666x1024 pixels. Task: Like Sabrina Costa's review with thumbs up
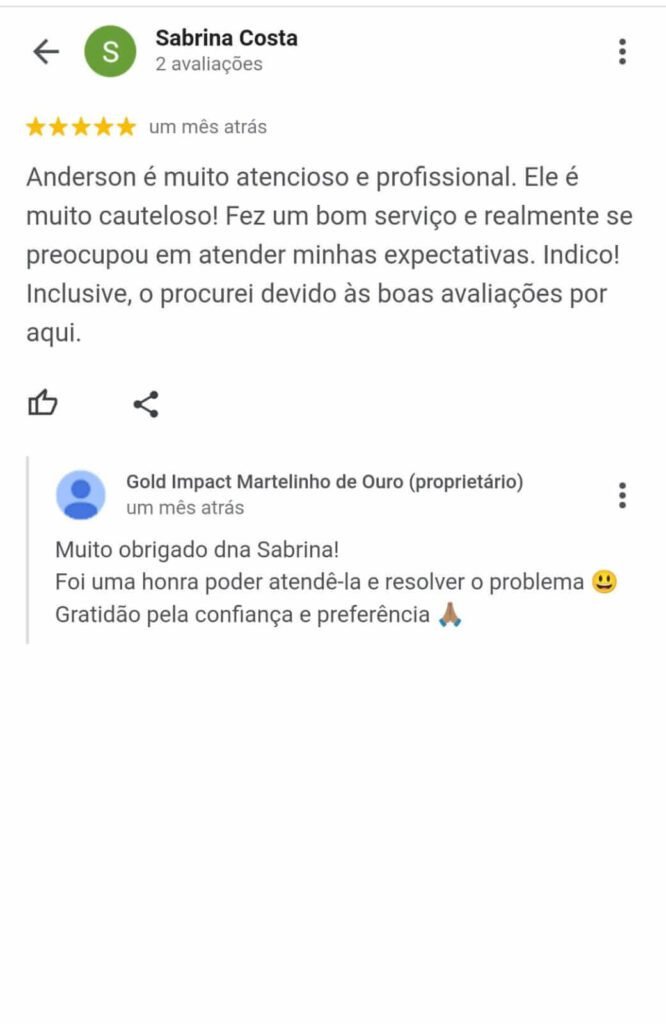43,404
